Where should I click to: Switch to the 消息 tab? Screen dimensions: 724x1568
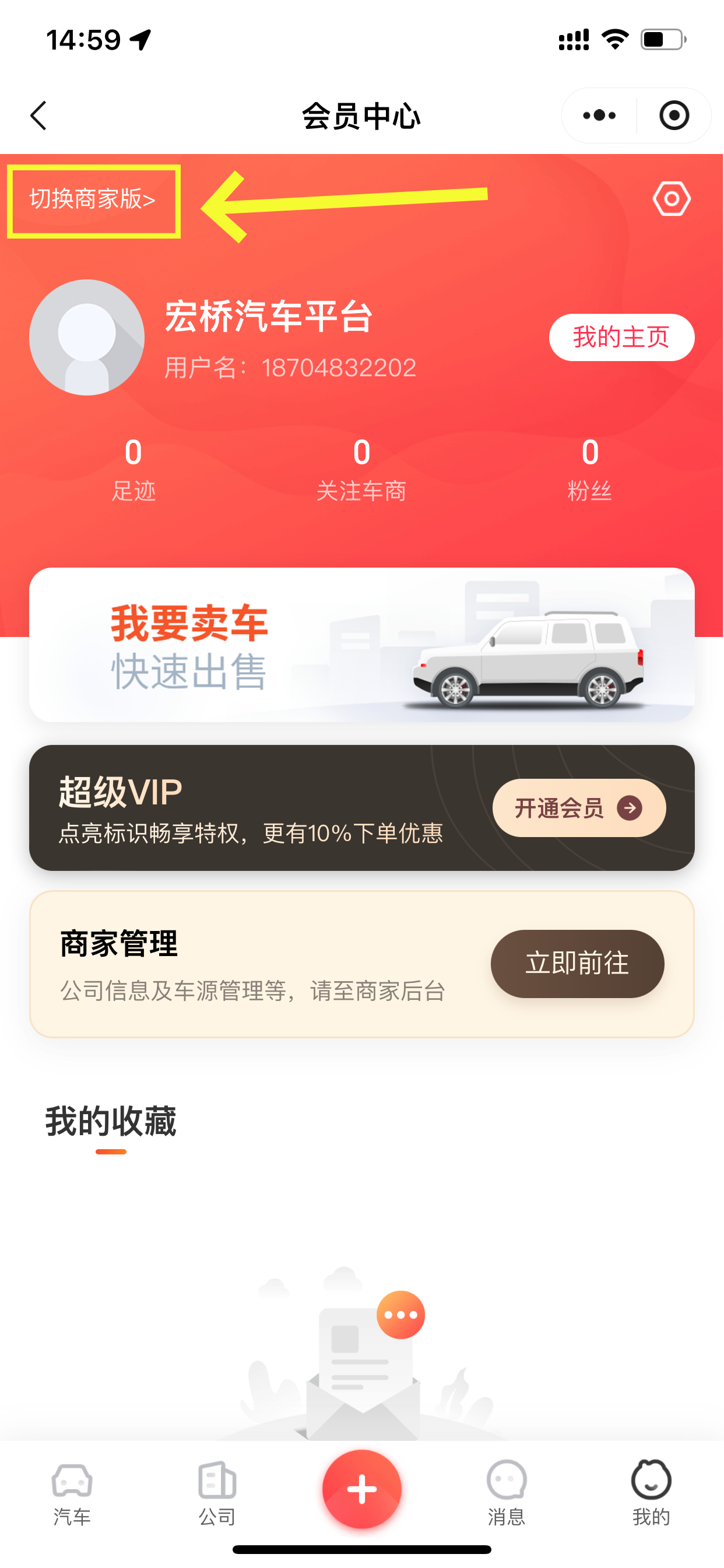click(x=506, y=1493)
